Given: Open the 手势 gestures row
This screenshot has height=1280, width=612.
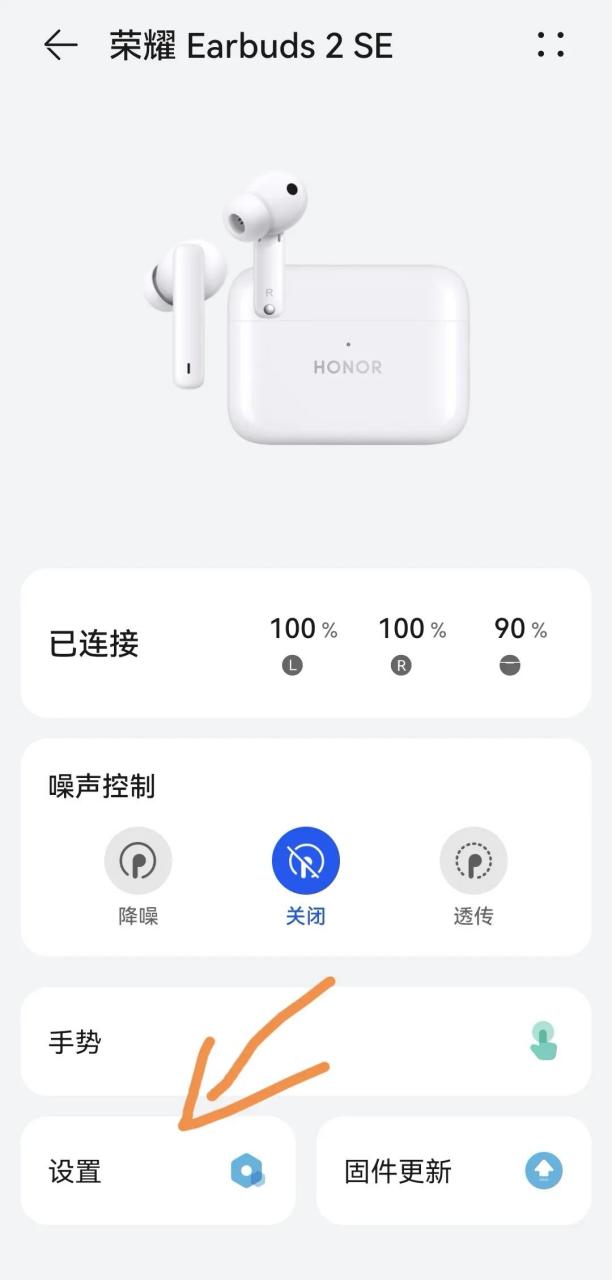Looking at the screenshot, I should point(305,1042).
